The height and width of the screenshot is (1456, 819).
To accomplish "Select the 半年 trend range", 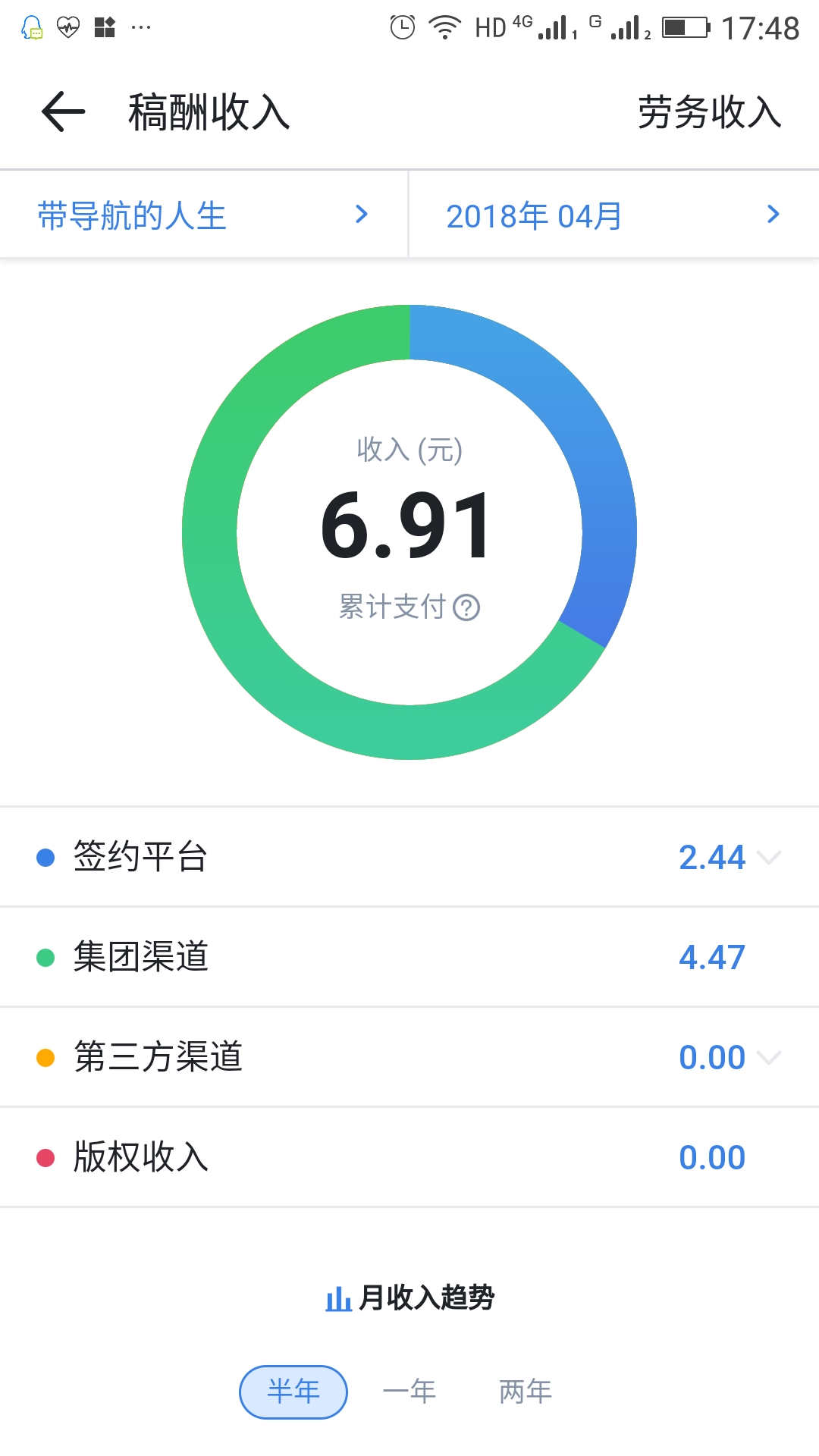I will (293, 1392).
